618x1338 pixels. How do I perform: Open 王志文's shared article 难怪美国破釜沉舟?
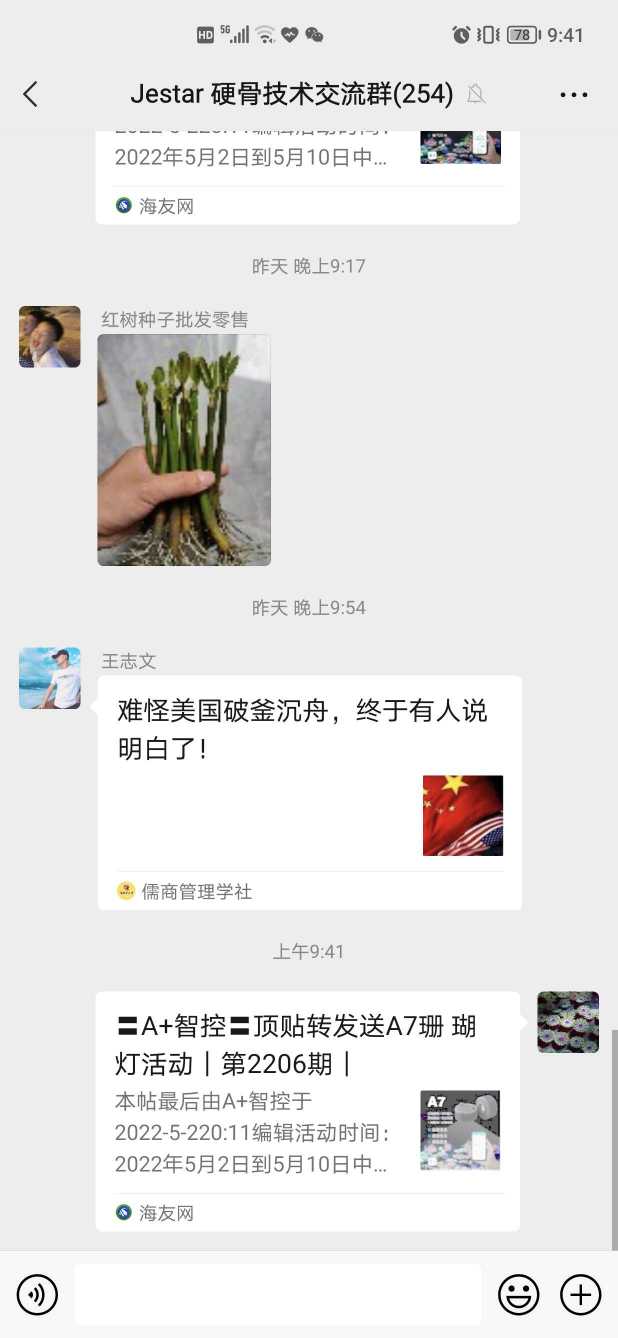[309, 780]
